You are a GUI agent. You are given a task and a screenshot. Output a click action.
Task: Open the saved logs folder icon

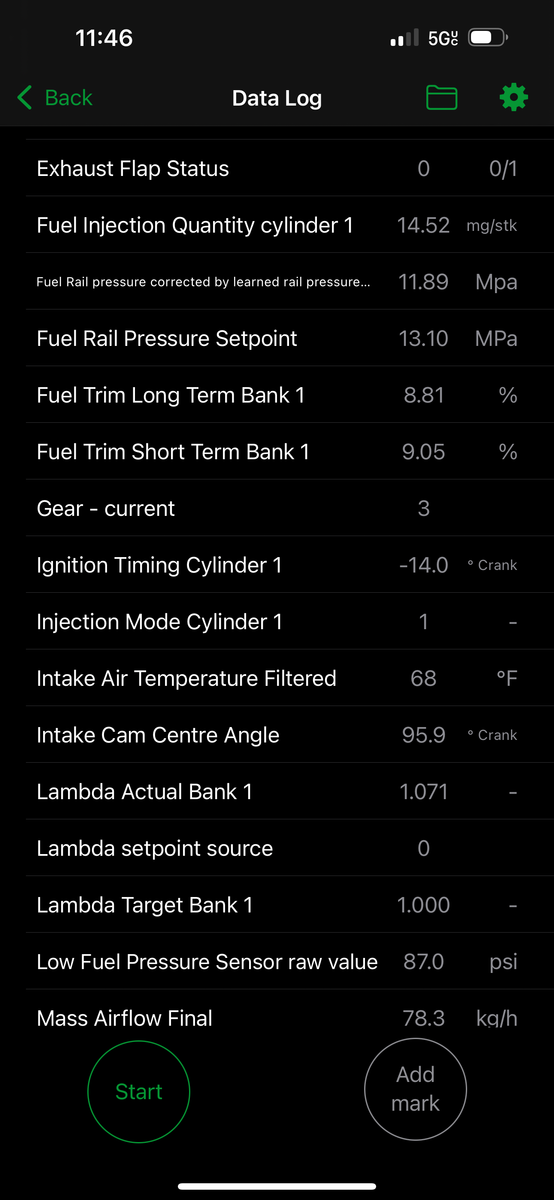pyautogui.click(x=441, y=97)
